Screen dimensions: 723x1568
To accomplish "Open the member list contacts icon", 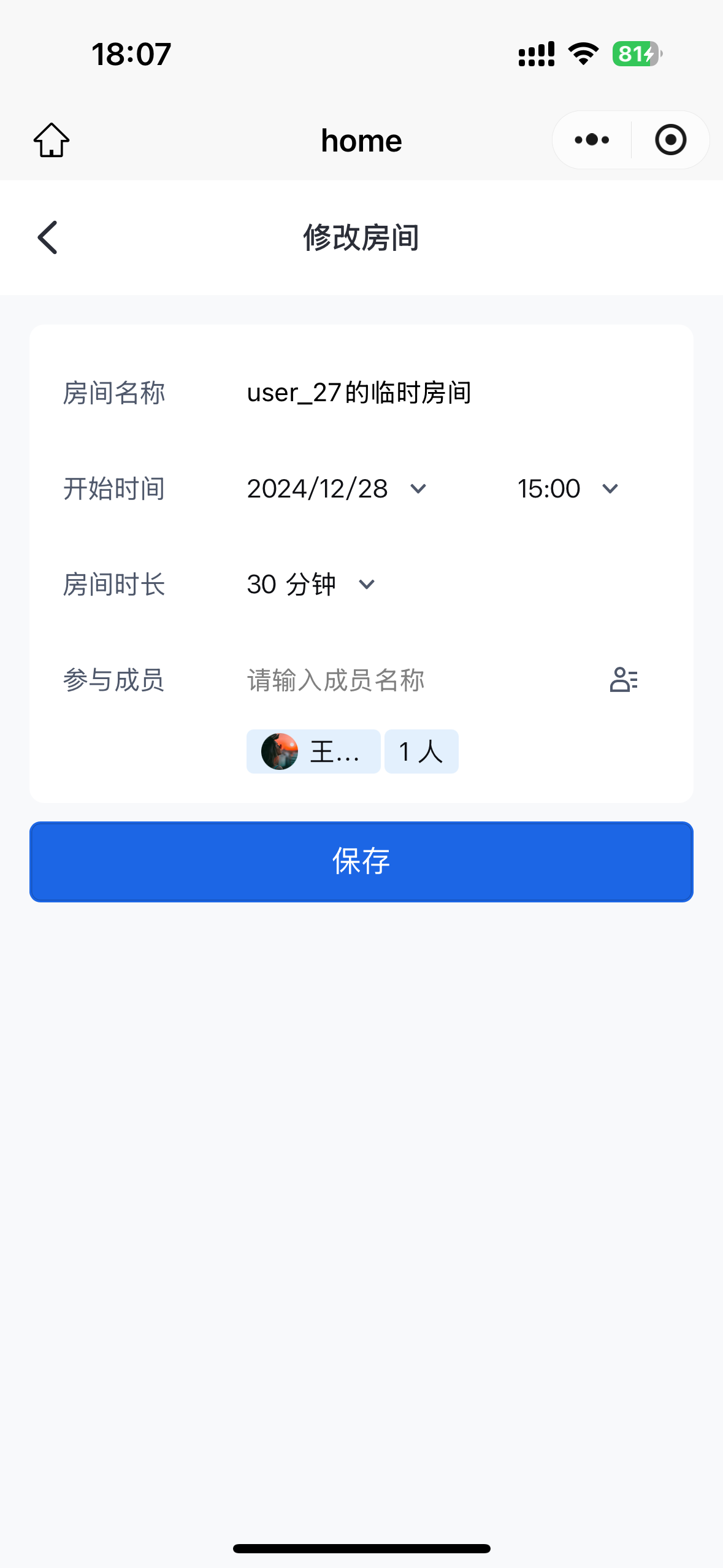I will 624,680.
